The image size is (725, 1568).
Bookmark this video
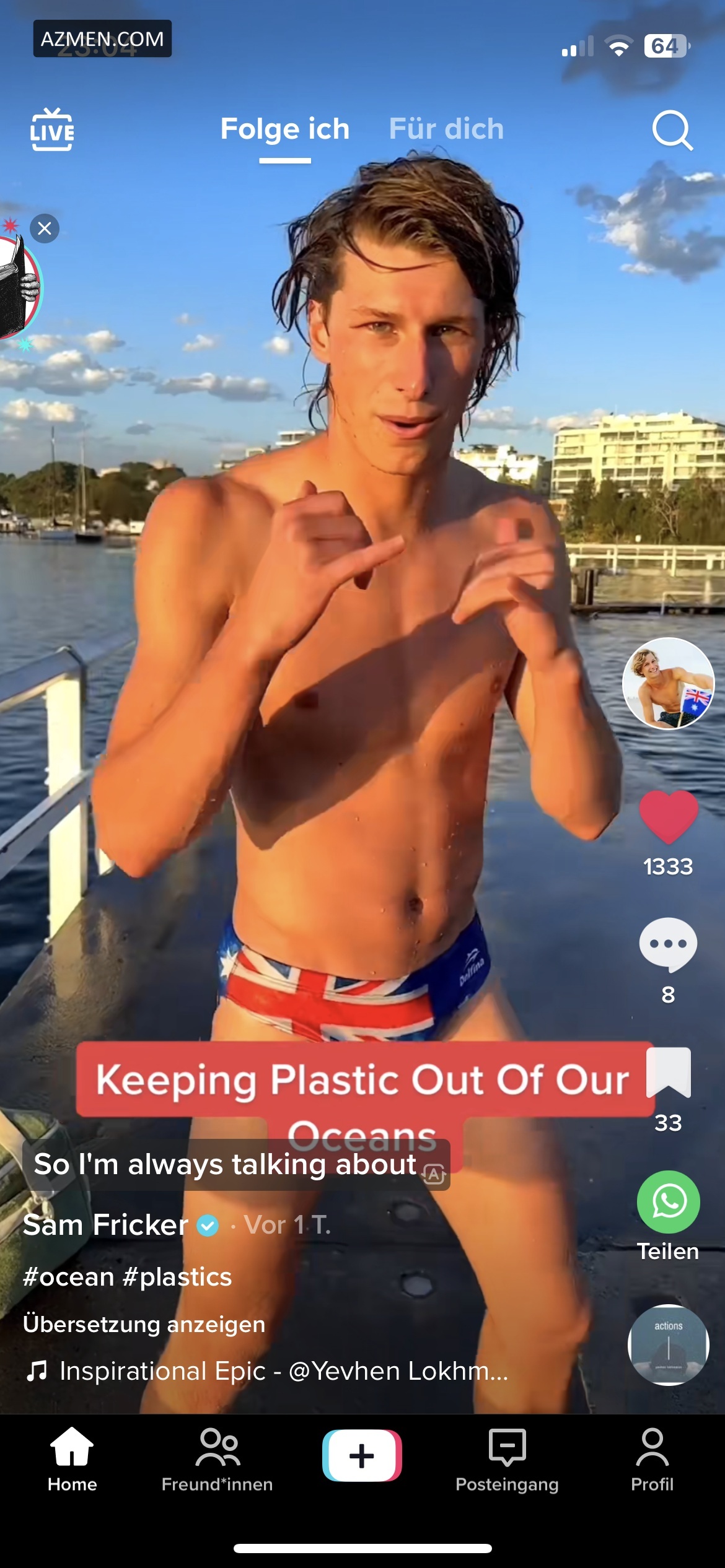pyautogui.click(x=668, y=1072)
